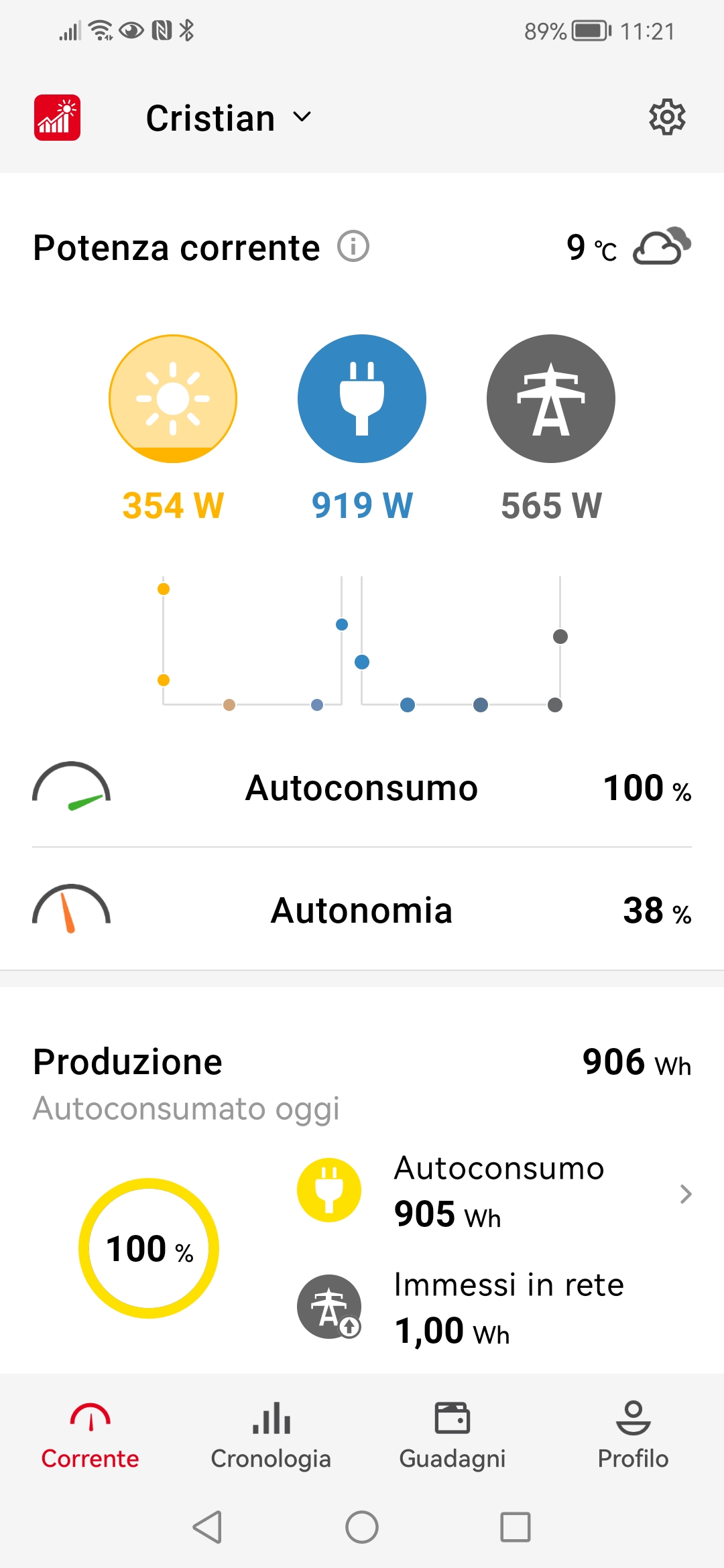This screenshot has width=724, height=1568.
Task: Go to the system home screen
Action: pyautogui.click(x=362, y=1527)
